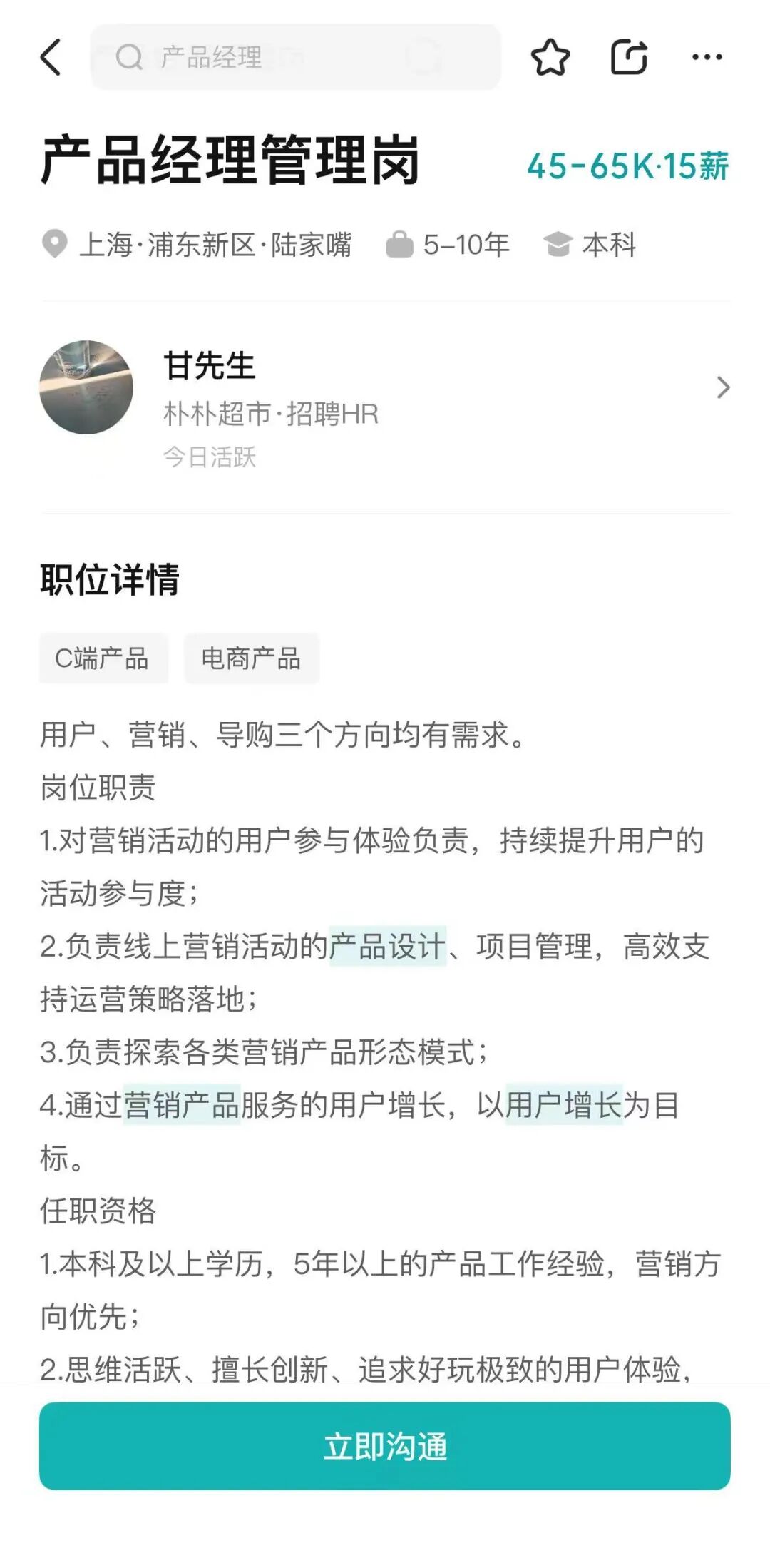Tap the highlighted 用户增长 keyword
Viewport: 770px width, 1568px height.
(x=564, y=1105)
